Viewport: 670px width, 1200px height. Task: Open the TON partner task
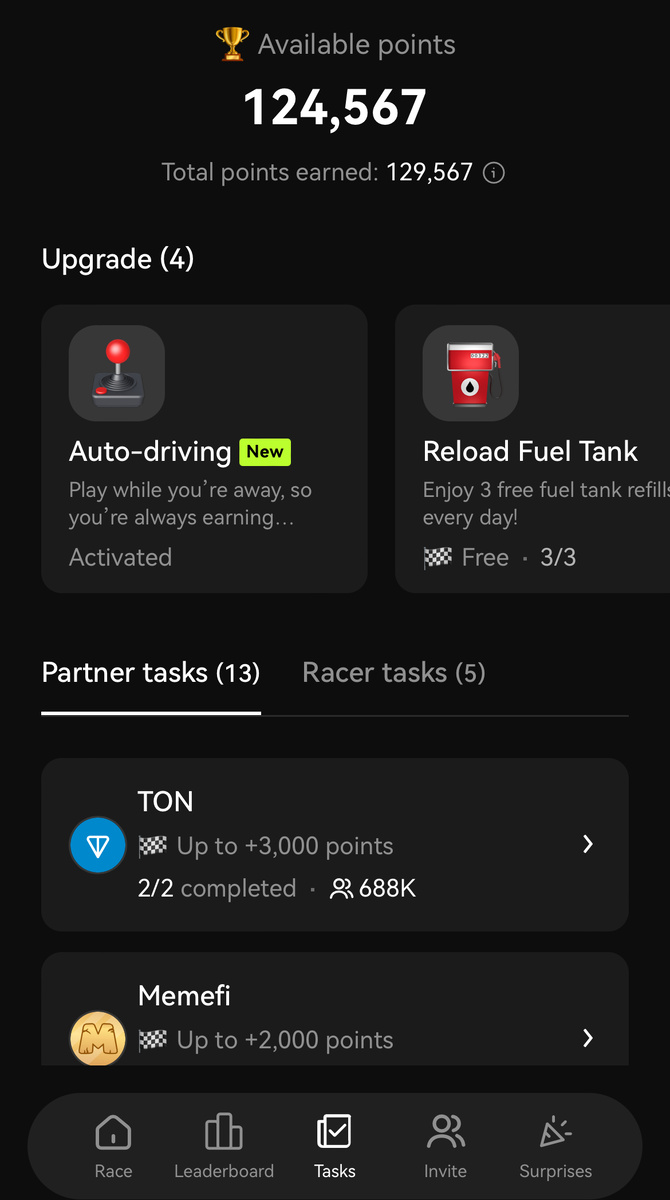coord(334,845)
